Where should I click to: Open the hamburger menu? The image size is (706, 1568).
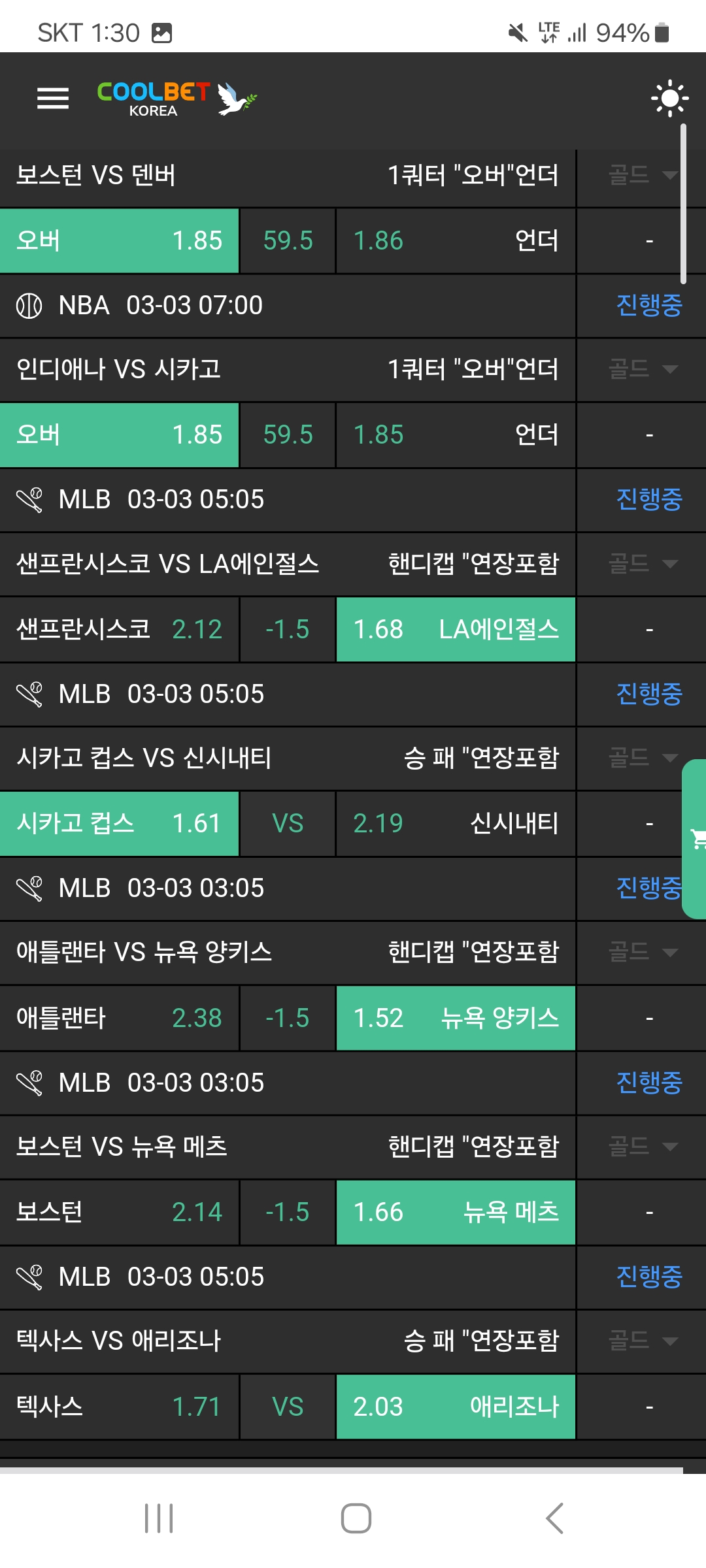tap(53, 99)
